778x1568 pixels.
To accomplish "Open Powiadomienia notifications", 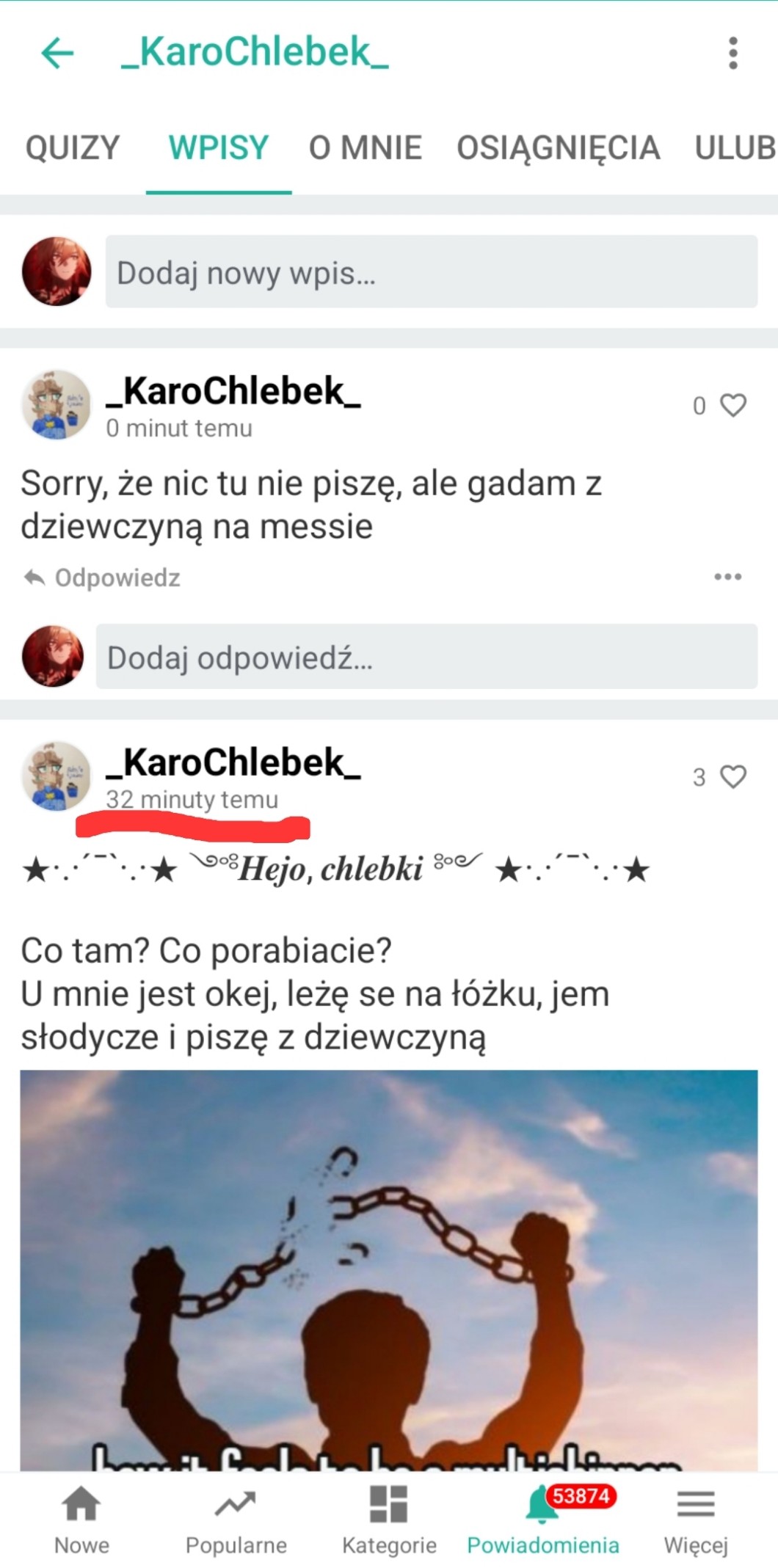I will click(542, 1519).
